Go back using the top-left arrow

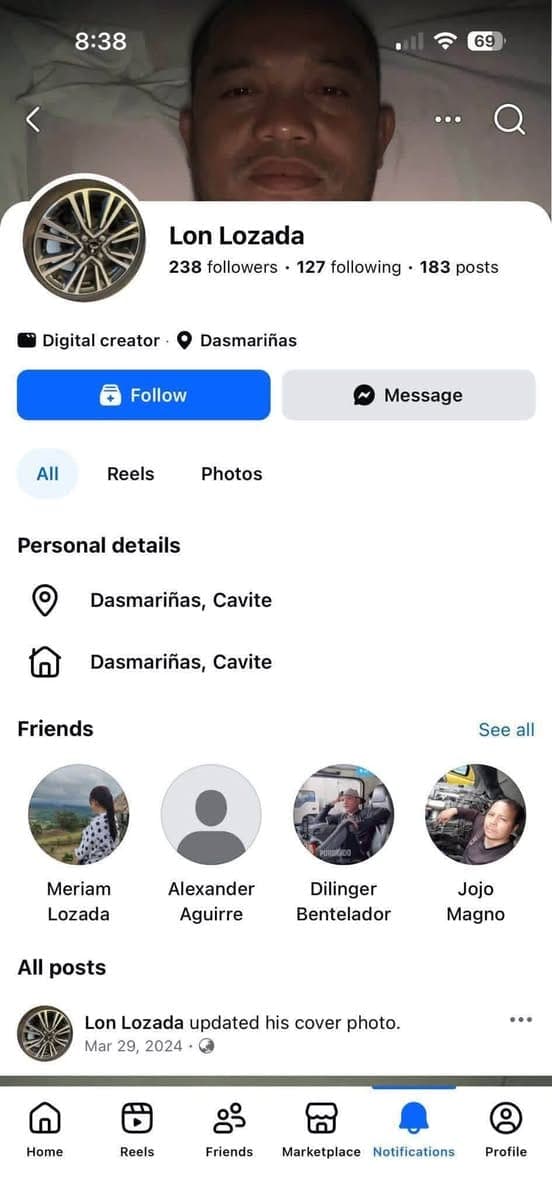pyautogui.click(x=33, y=120)
